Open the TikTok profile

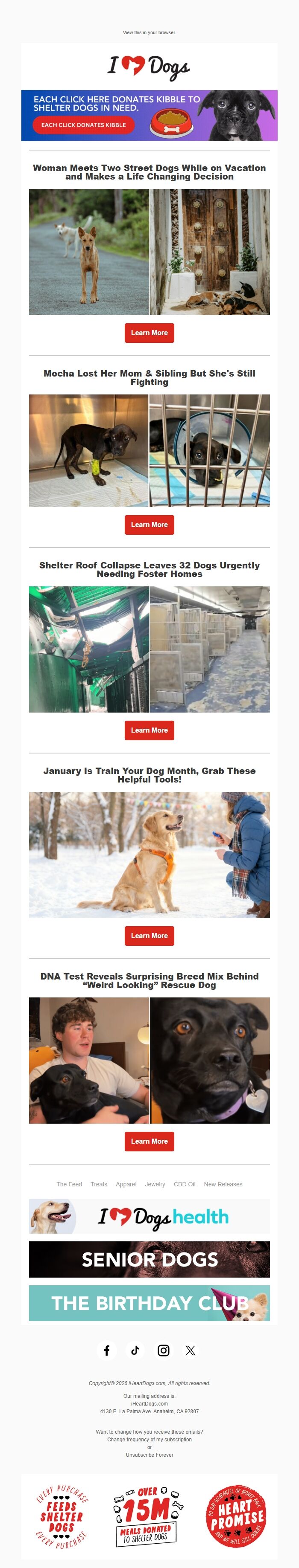135,1351
